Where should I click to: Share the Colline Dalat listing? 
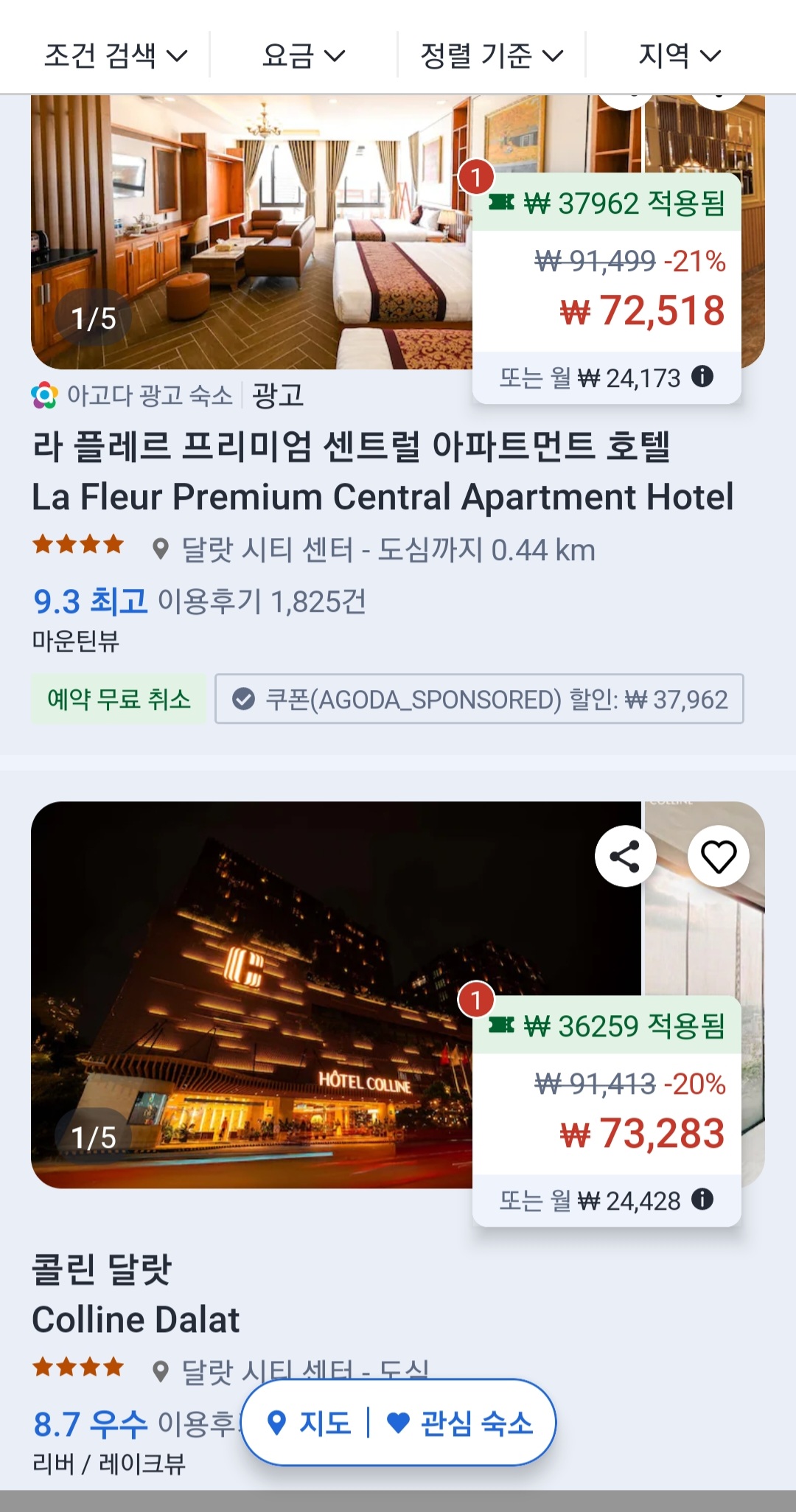click(625, 857)
